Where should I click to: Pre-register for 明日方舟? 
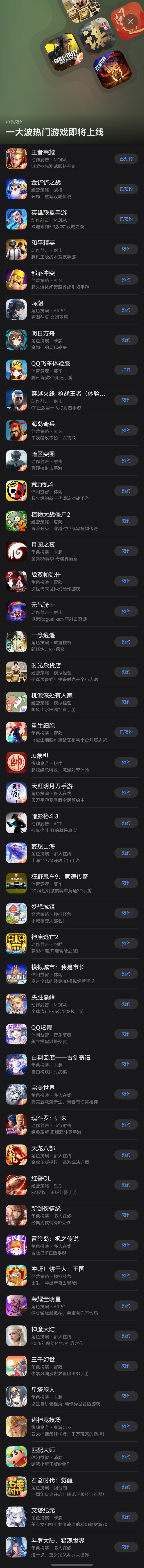126,340
